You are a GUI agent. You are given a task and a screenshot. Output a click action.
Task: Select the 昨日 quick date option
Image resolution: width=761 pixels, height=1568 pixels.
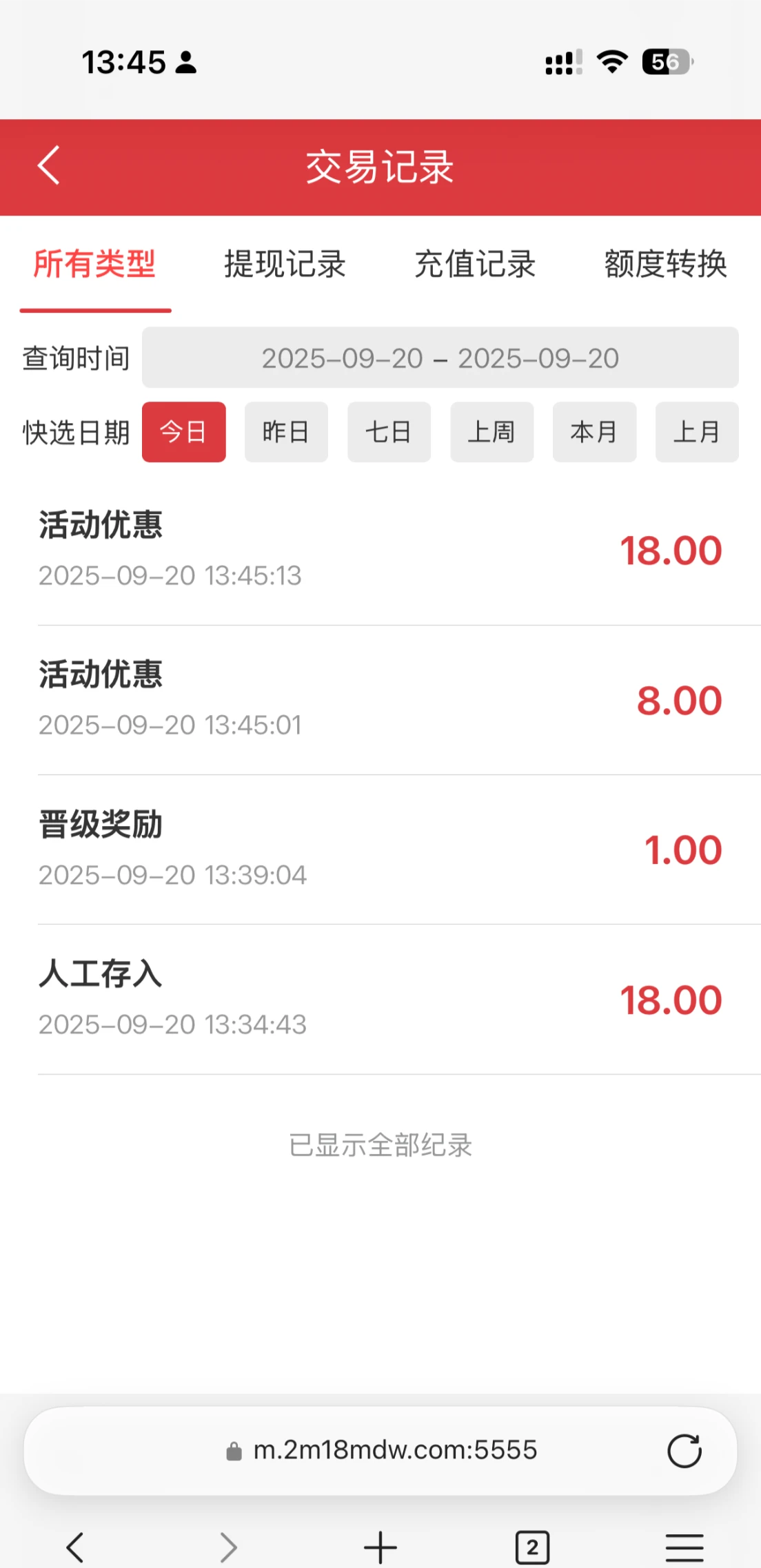(286, 432)
